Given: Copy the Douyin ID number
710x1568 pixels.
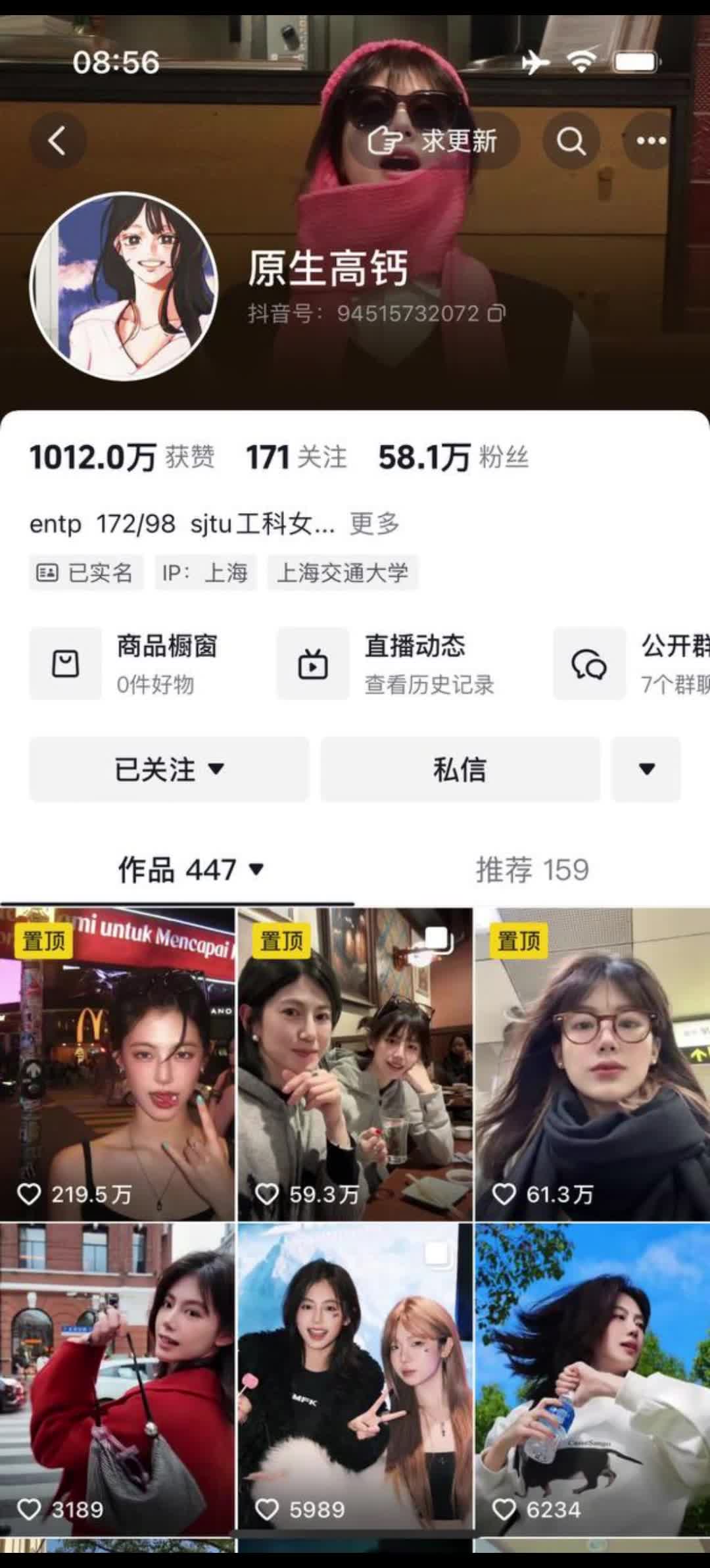Looking at the screenshot, I should pos(496,314).
